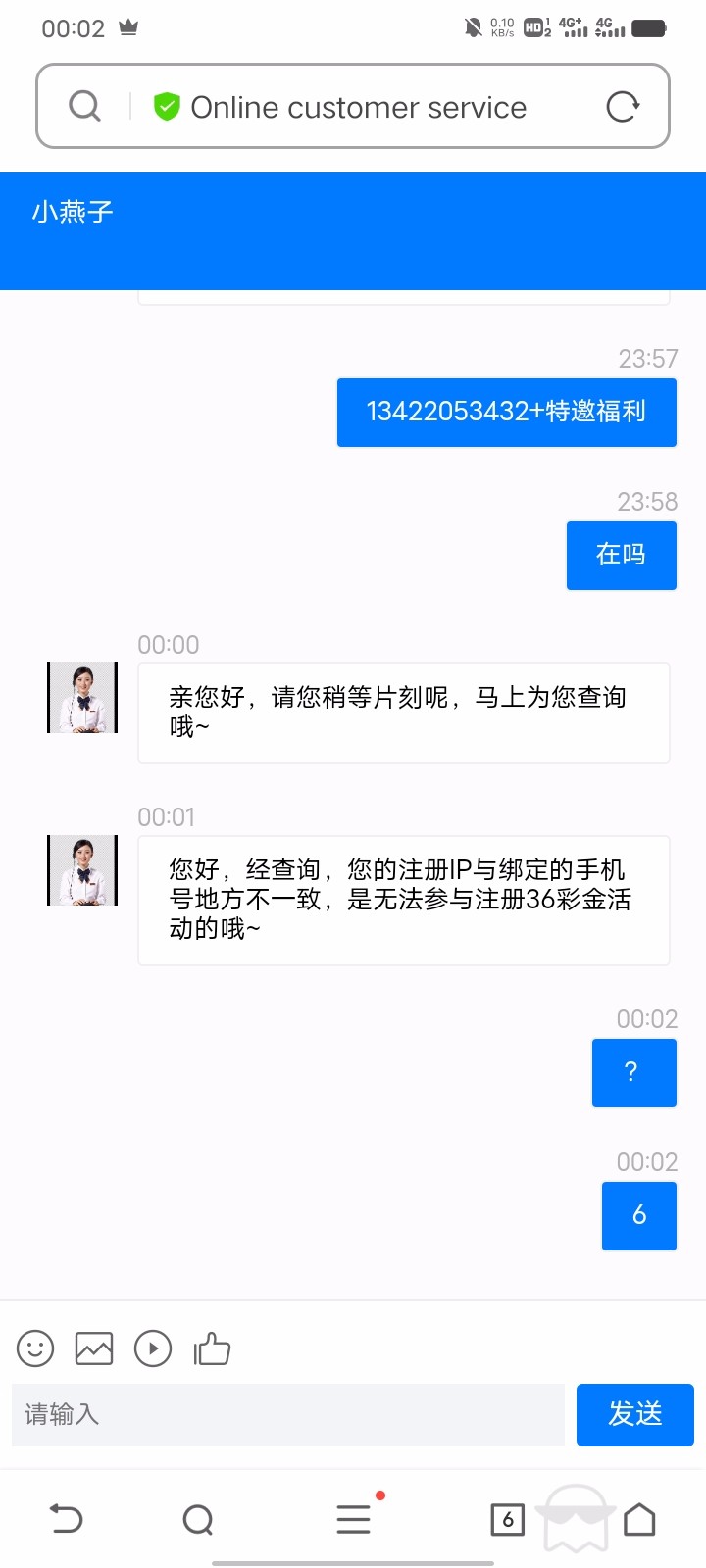
Task: Tap the thumbs-up rating icon
Action: tap(212, 1348)
